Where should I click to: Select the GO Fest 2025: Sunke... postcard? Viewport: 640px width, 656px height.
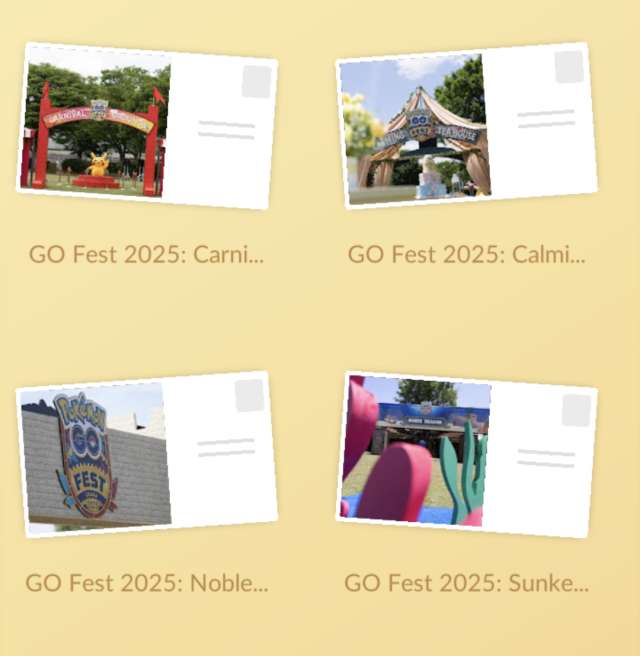click(x=466, y=455)
